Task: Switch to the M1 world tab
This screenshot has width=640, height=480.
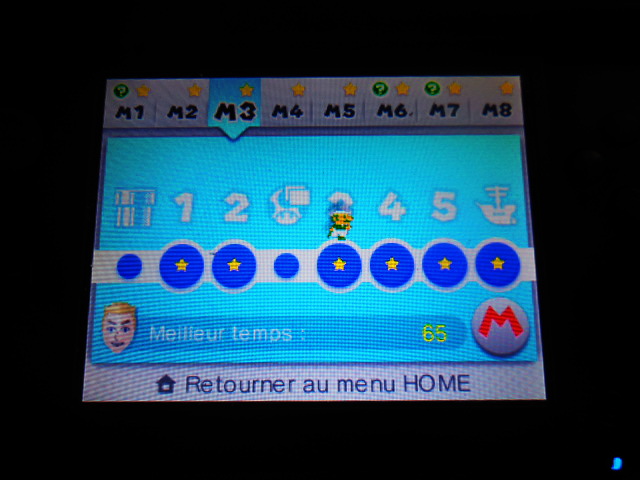Action: point(131,107)
